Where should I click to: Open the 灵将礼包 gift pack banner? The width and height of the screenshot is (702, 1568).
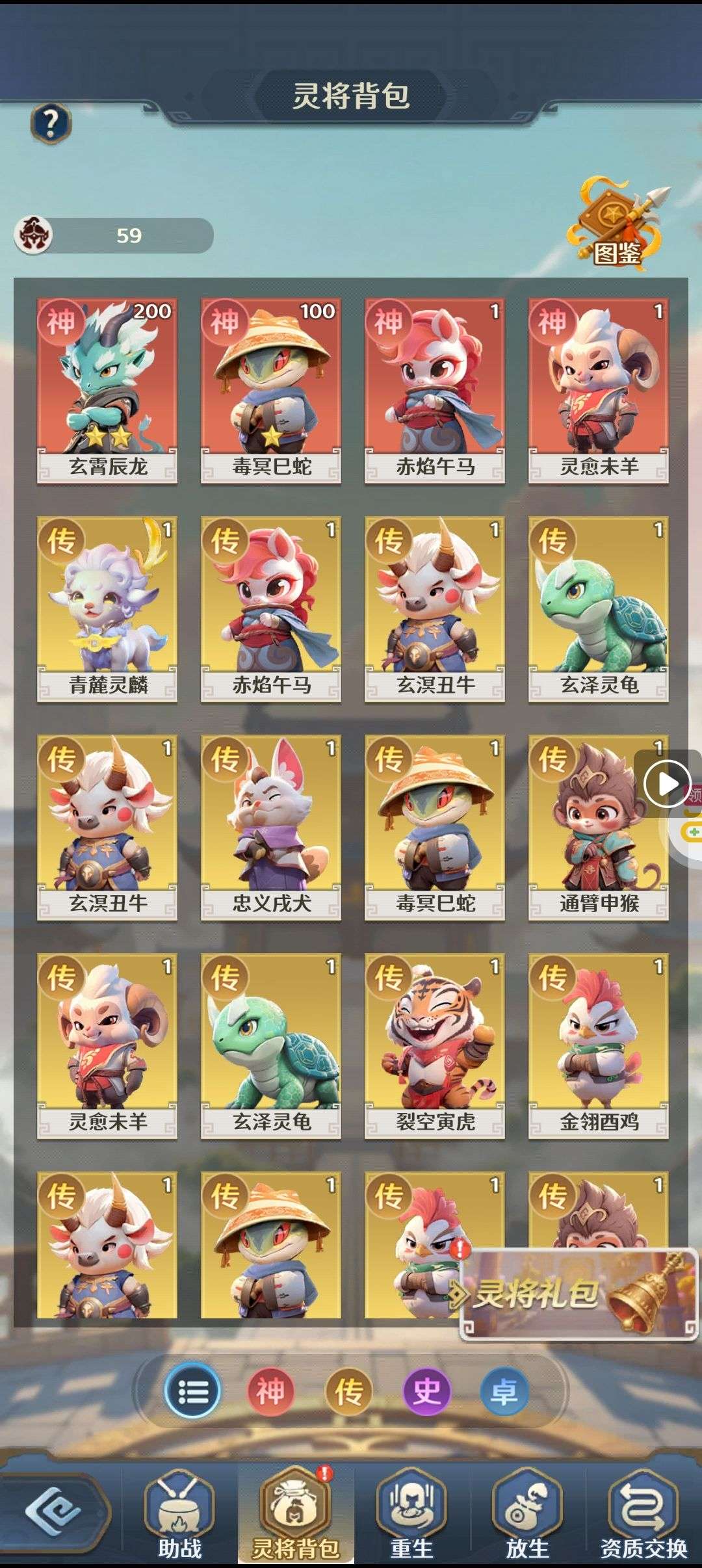(x=578, y=1295)
